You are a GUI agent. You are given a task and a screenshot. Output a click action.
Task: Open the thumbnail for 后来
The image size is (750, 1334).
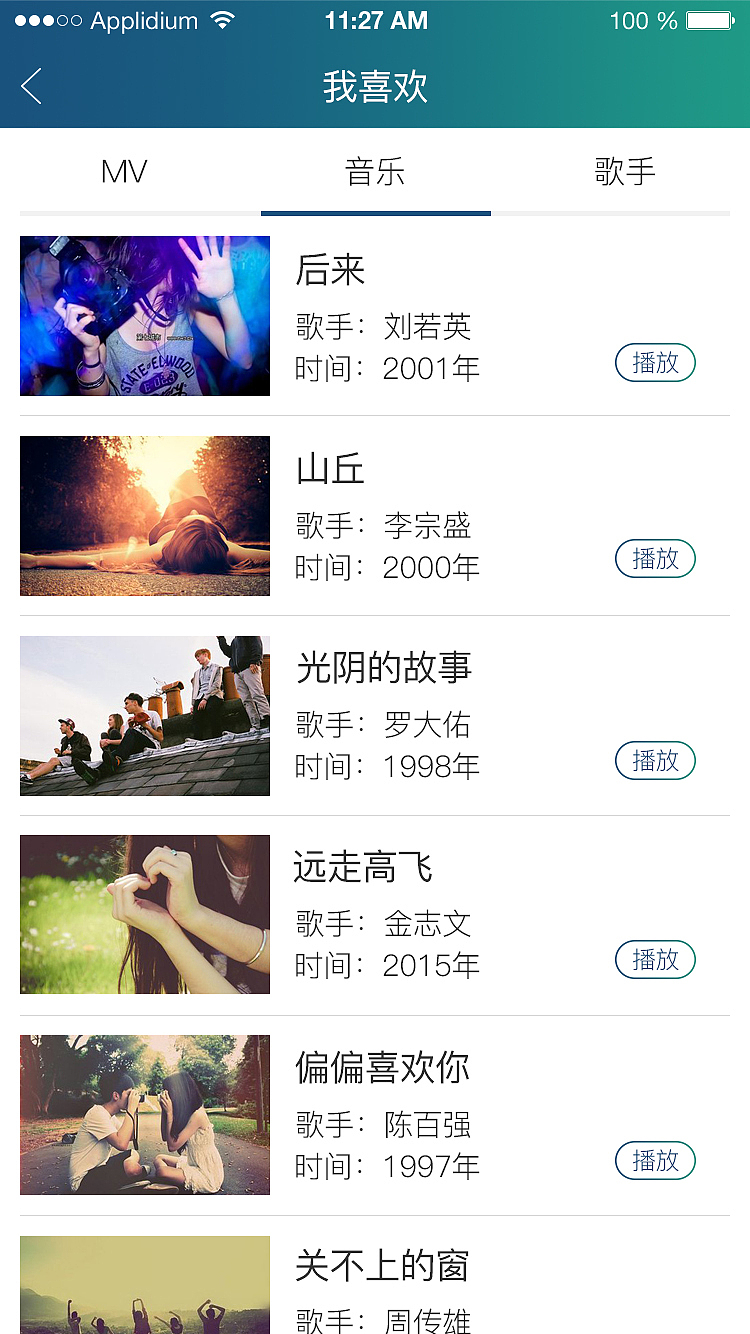pyautogui.click(x=144, y=315)
